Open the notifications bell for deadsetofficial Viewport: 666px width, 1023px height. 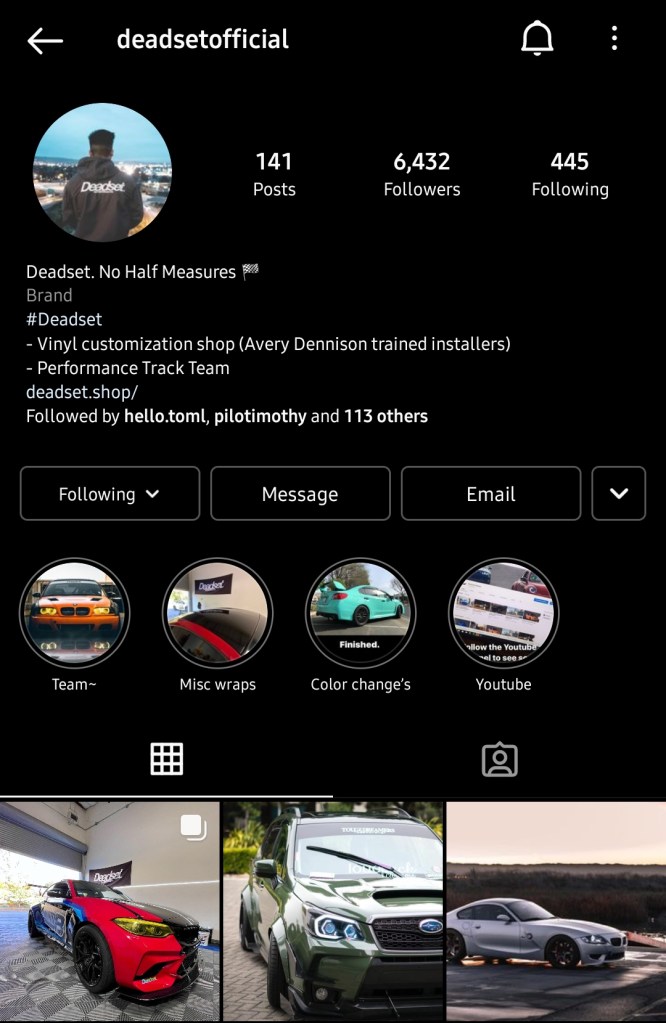537,39
